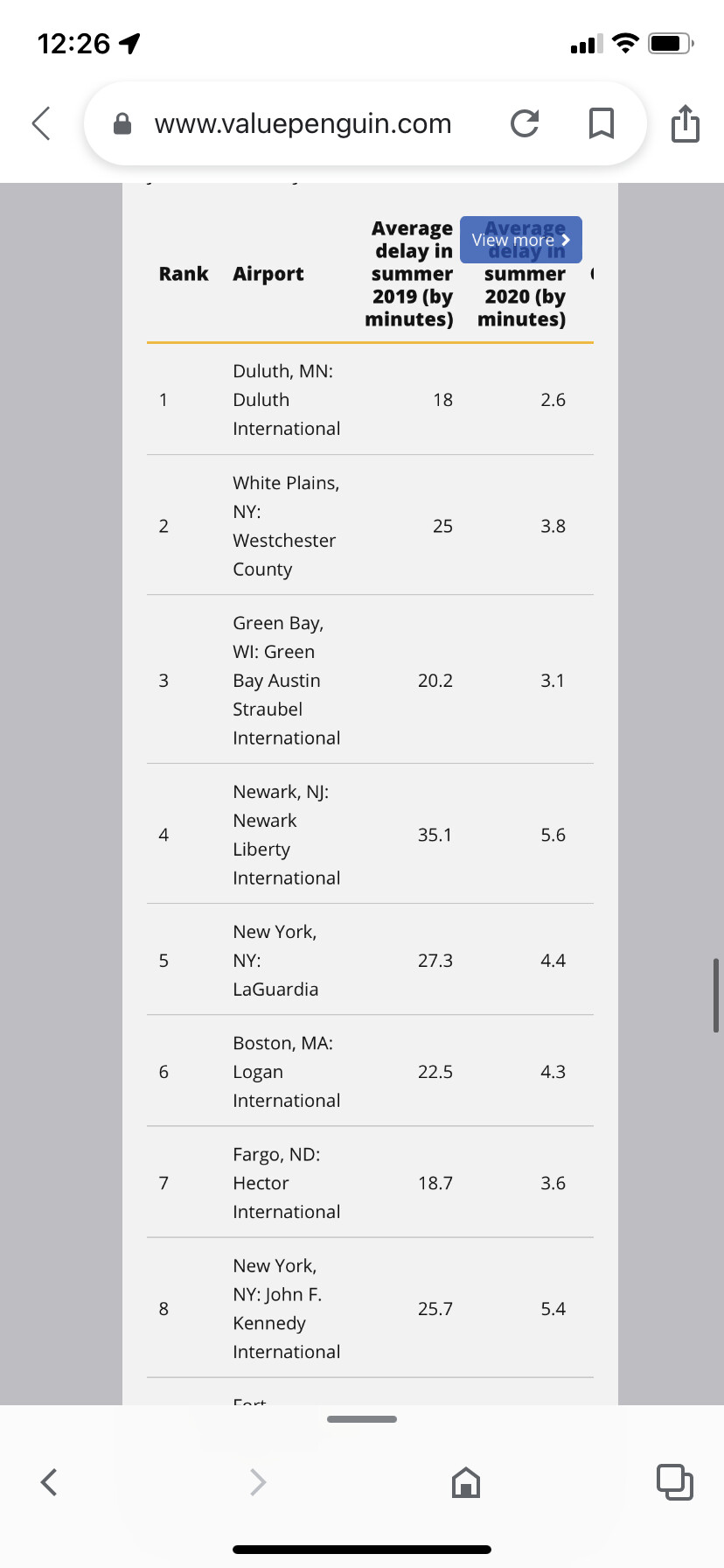Open the tabs overview

point(674,1481)
